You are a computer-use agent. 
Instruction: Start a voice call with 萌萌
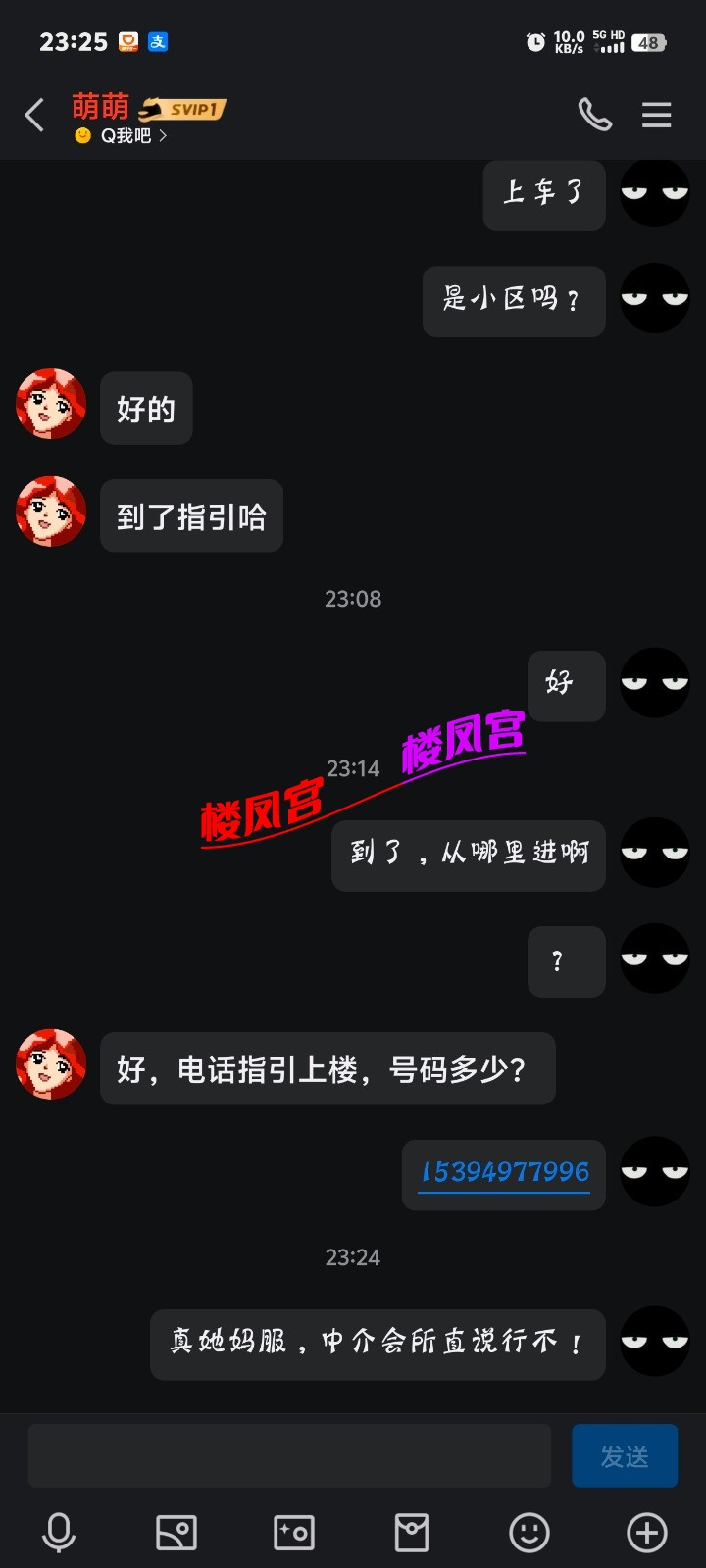[594, 116]
